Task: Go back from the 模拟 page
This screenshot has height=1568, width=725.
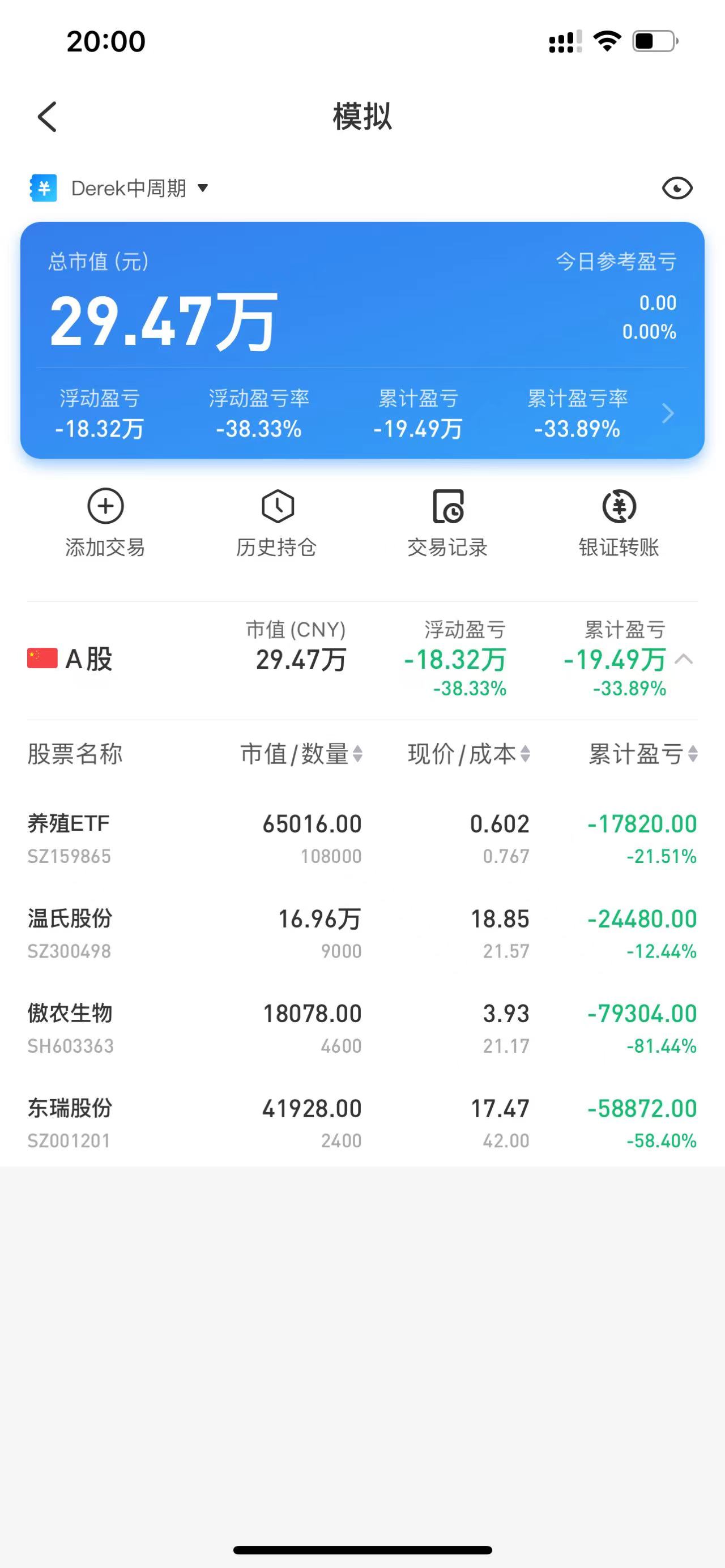Action: pyautogui.click(x=48, y=116)
